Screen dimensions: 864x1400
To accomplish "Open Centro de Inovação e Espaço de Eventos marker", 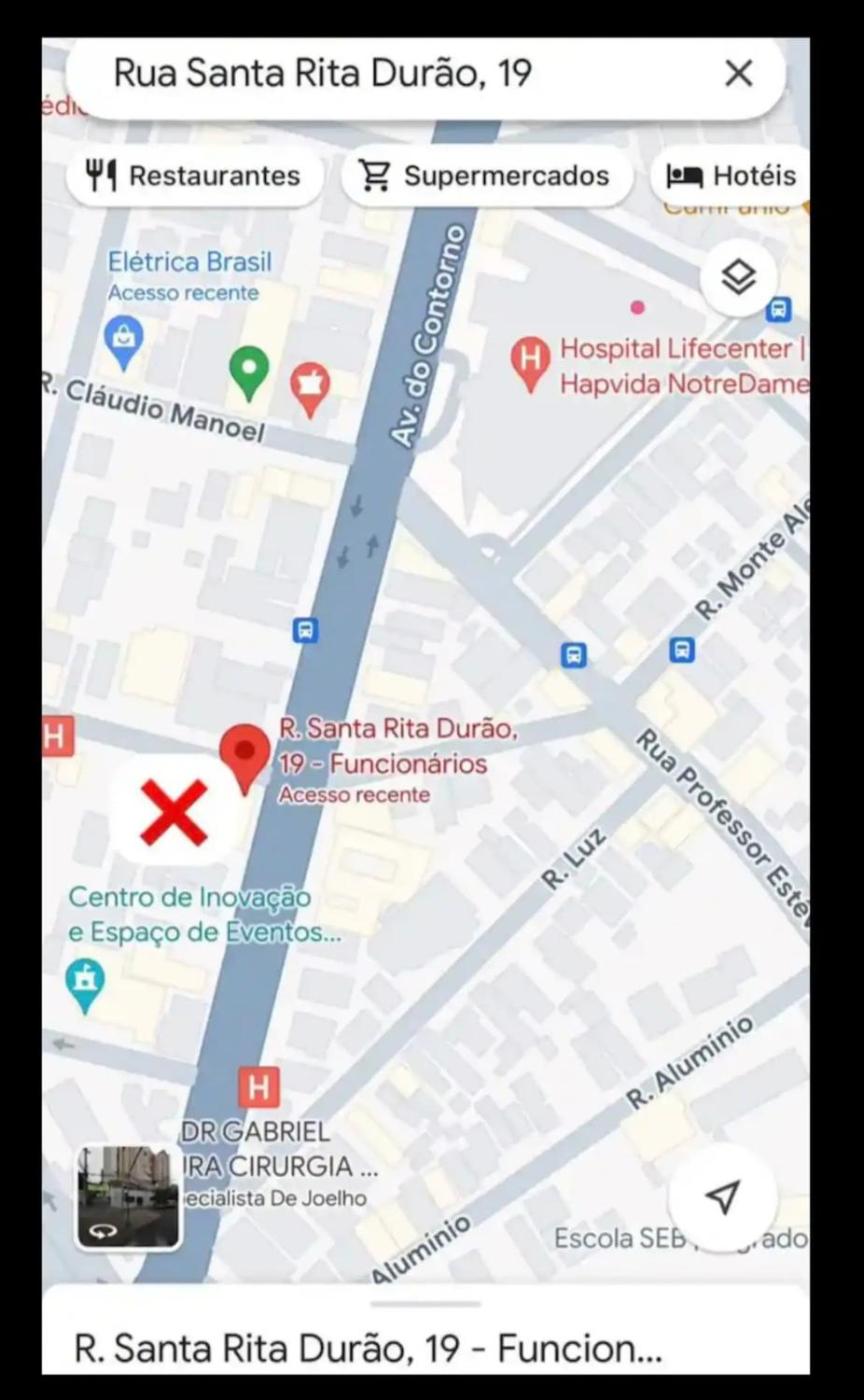I will coord(85,982).
